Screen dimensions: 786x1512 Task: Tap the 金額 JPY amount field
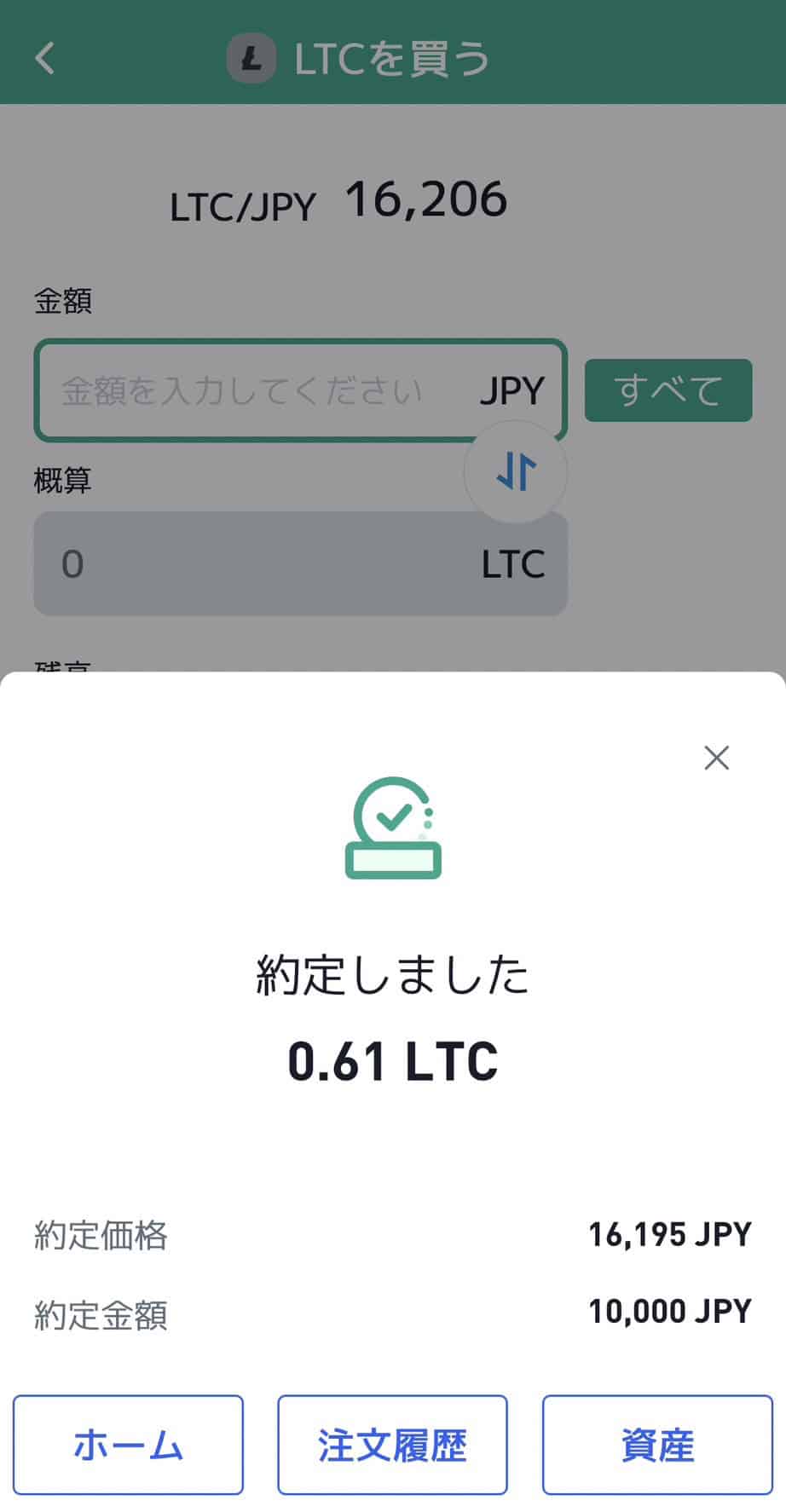[256, 390]
